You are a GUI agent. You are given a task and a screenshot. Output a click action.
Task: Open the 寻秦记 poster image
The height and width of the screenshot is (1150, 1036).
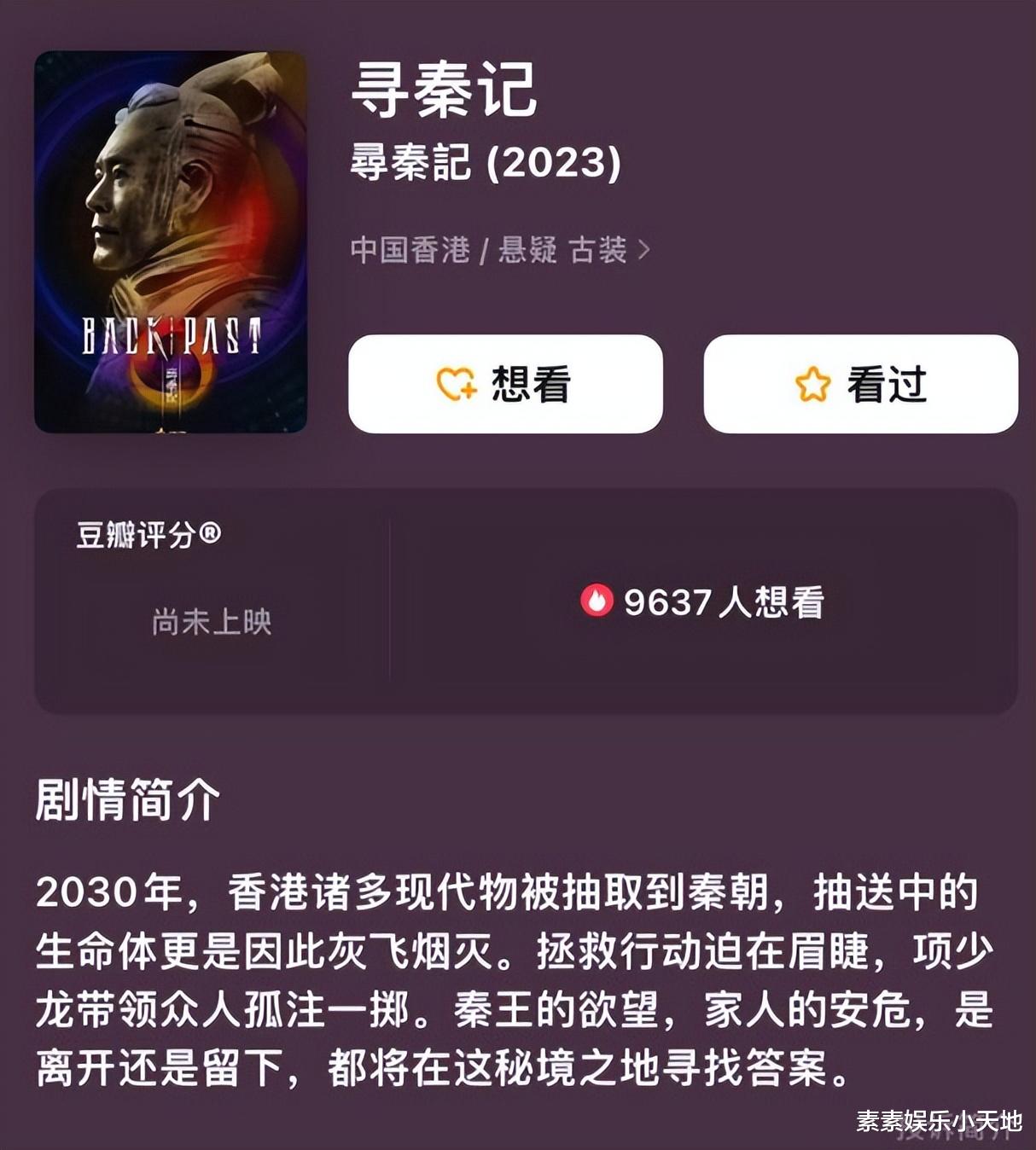(x=171, y=242)
